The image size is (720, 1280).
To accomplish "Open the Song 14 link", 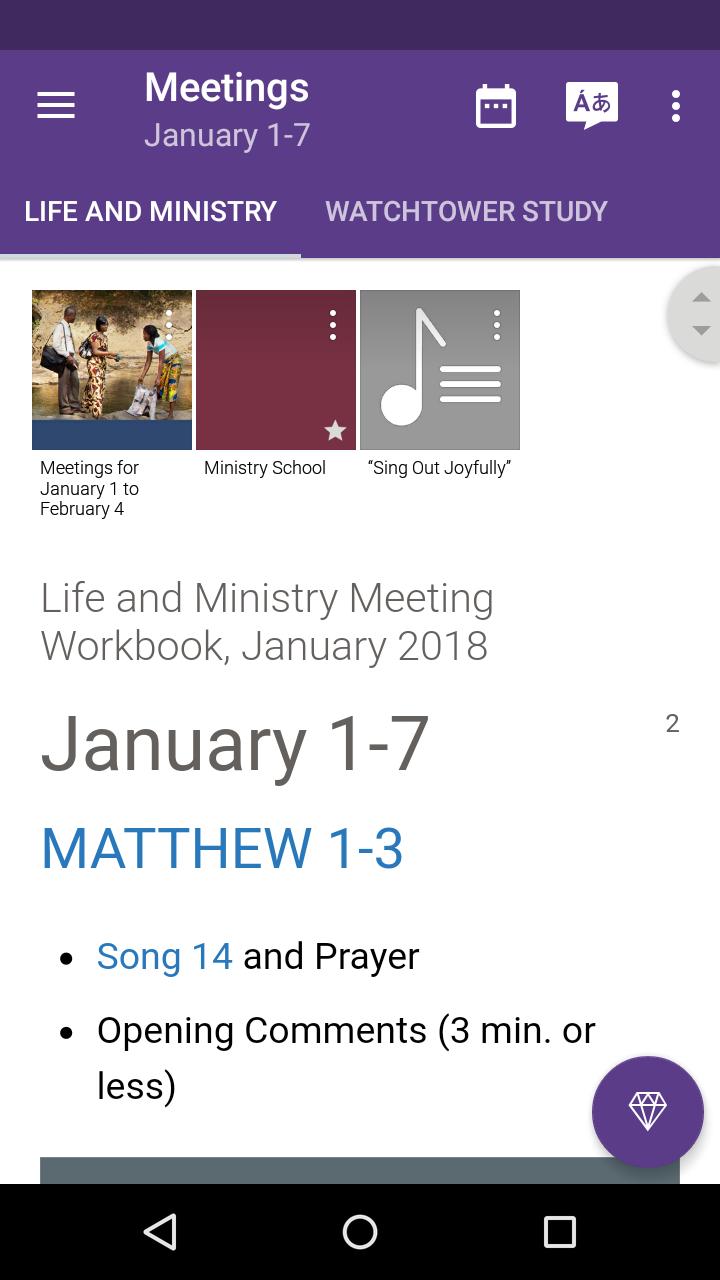I will click(x=165, y=956).
